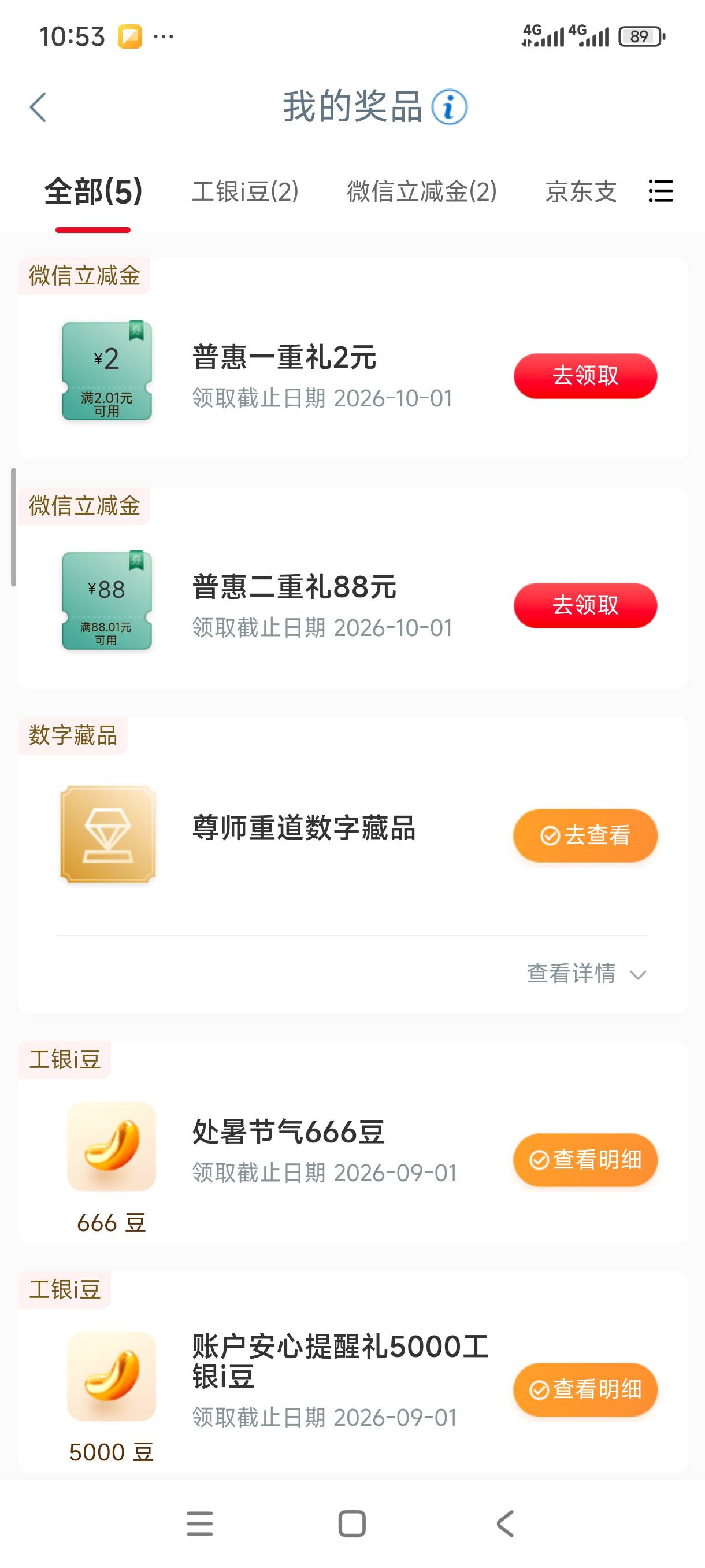Open the info icon beside 我的奖品
The image size is (705, 1568).
450,107
